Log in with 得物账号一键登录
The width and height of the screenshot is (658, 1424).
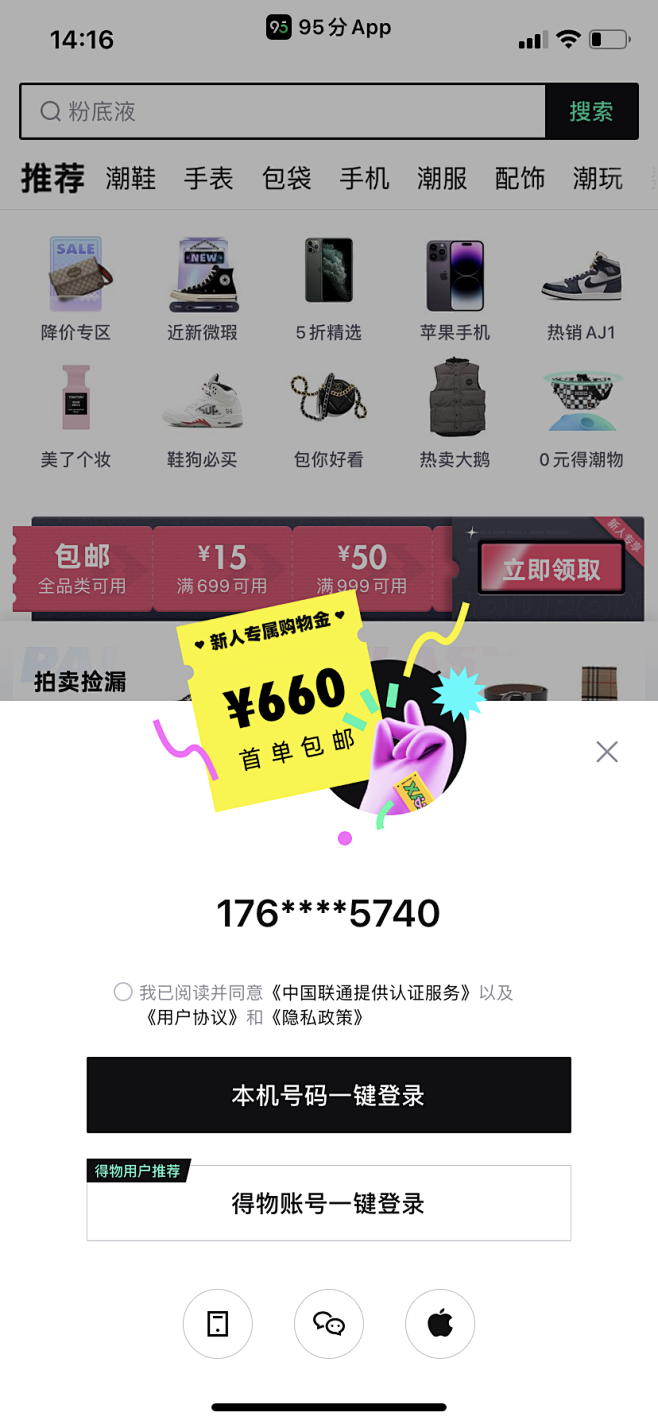329,1203
